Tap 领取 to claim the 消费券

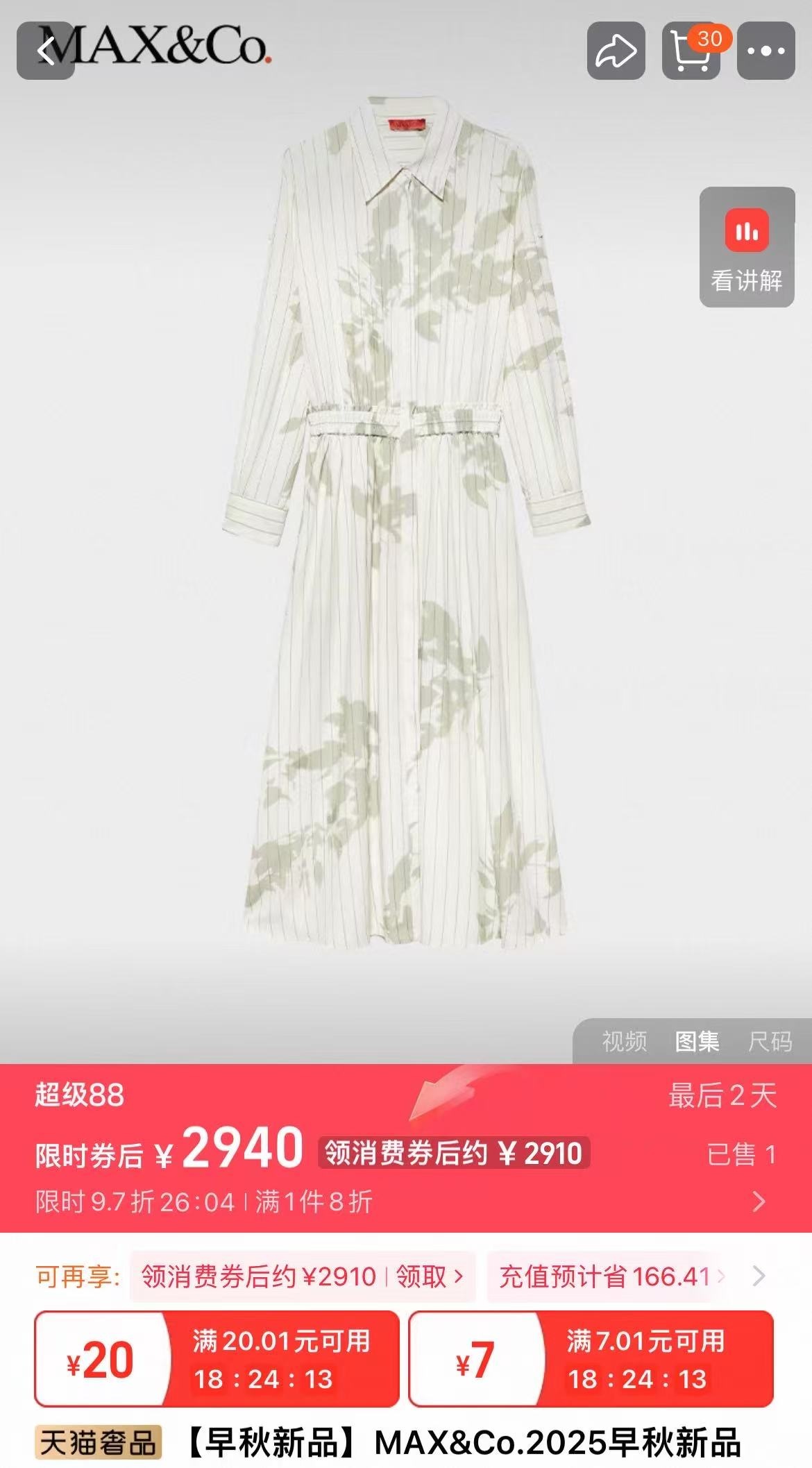(428, 1276)
